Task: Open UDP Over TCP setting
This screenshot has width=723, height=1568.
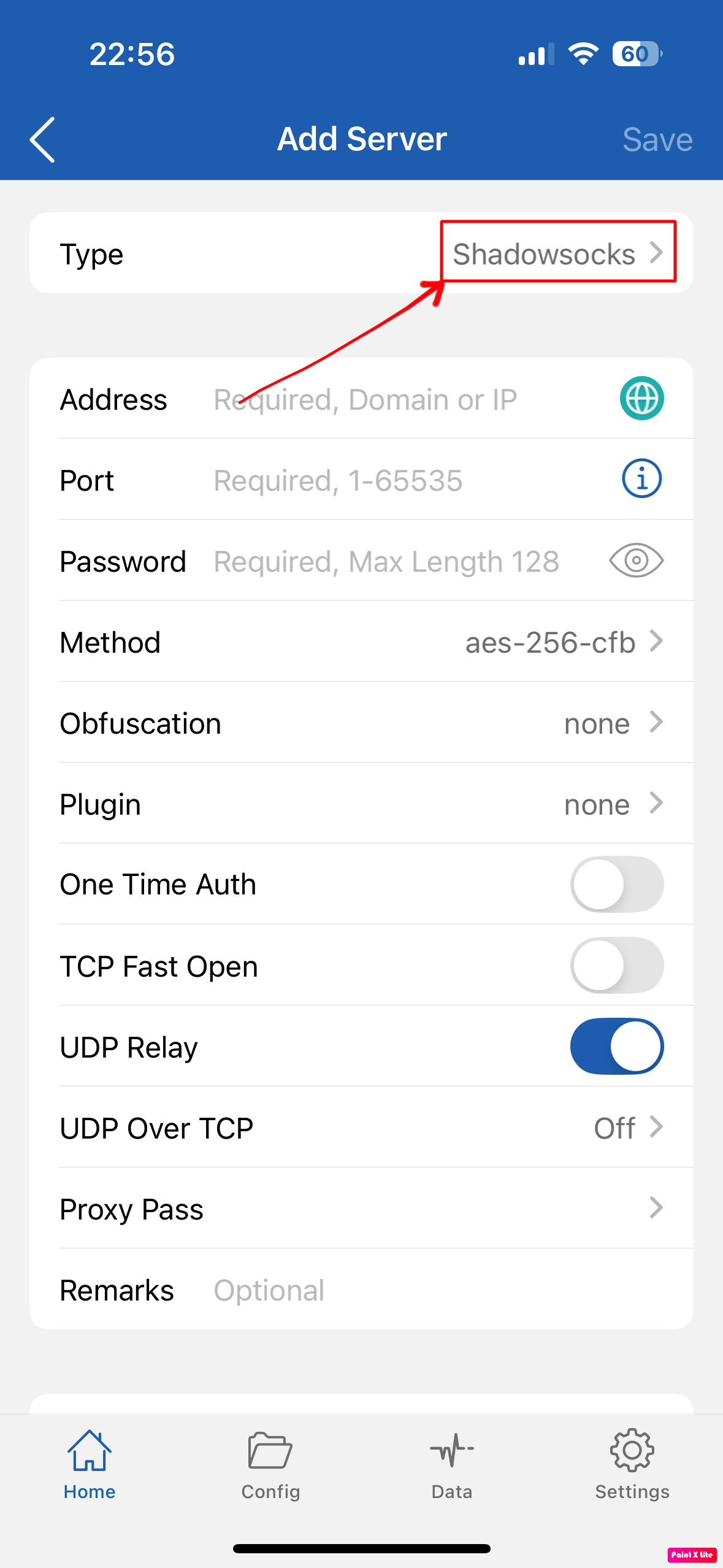Action: pos(627,1128)
